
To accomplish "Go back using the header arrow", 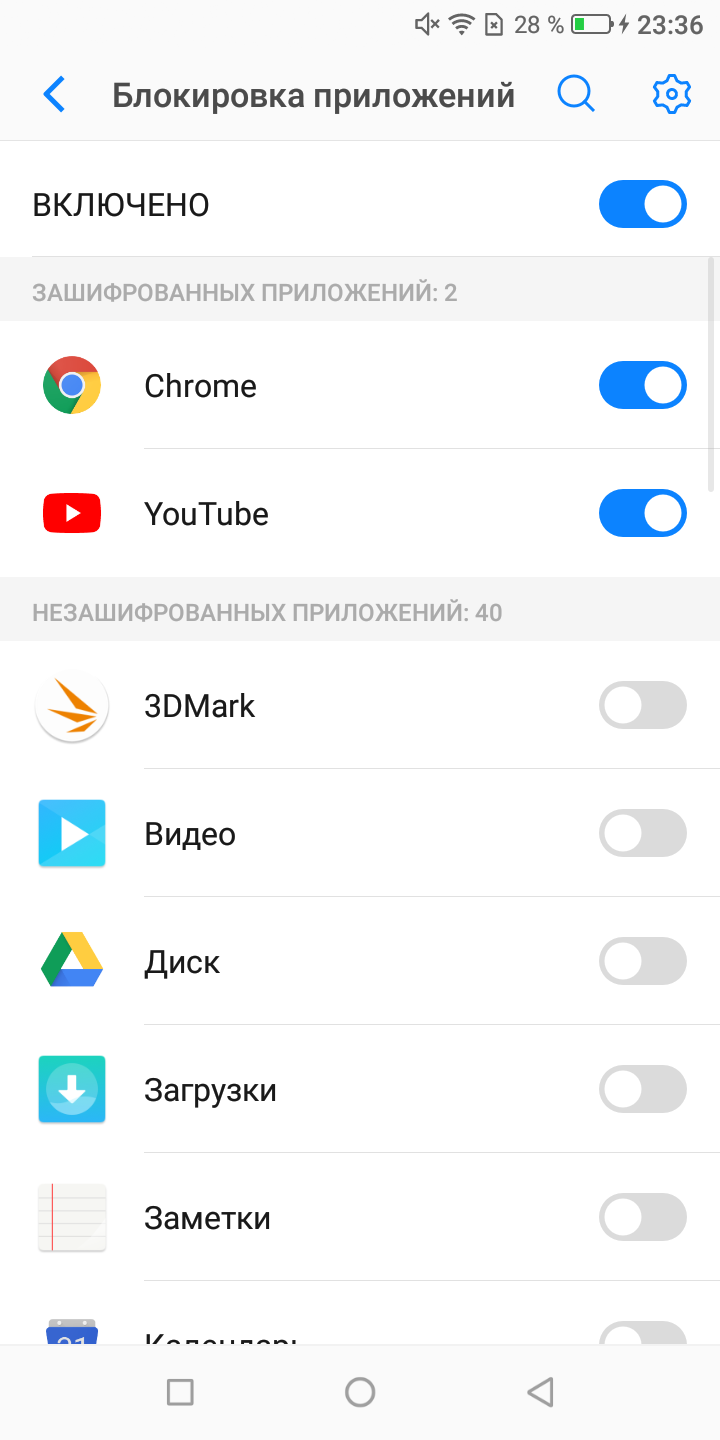I will pos(54,95).
